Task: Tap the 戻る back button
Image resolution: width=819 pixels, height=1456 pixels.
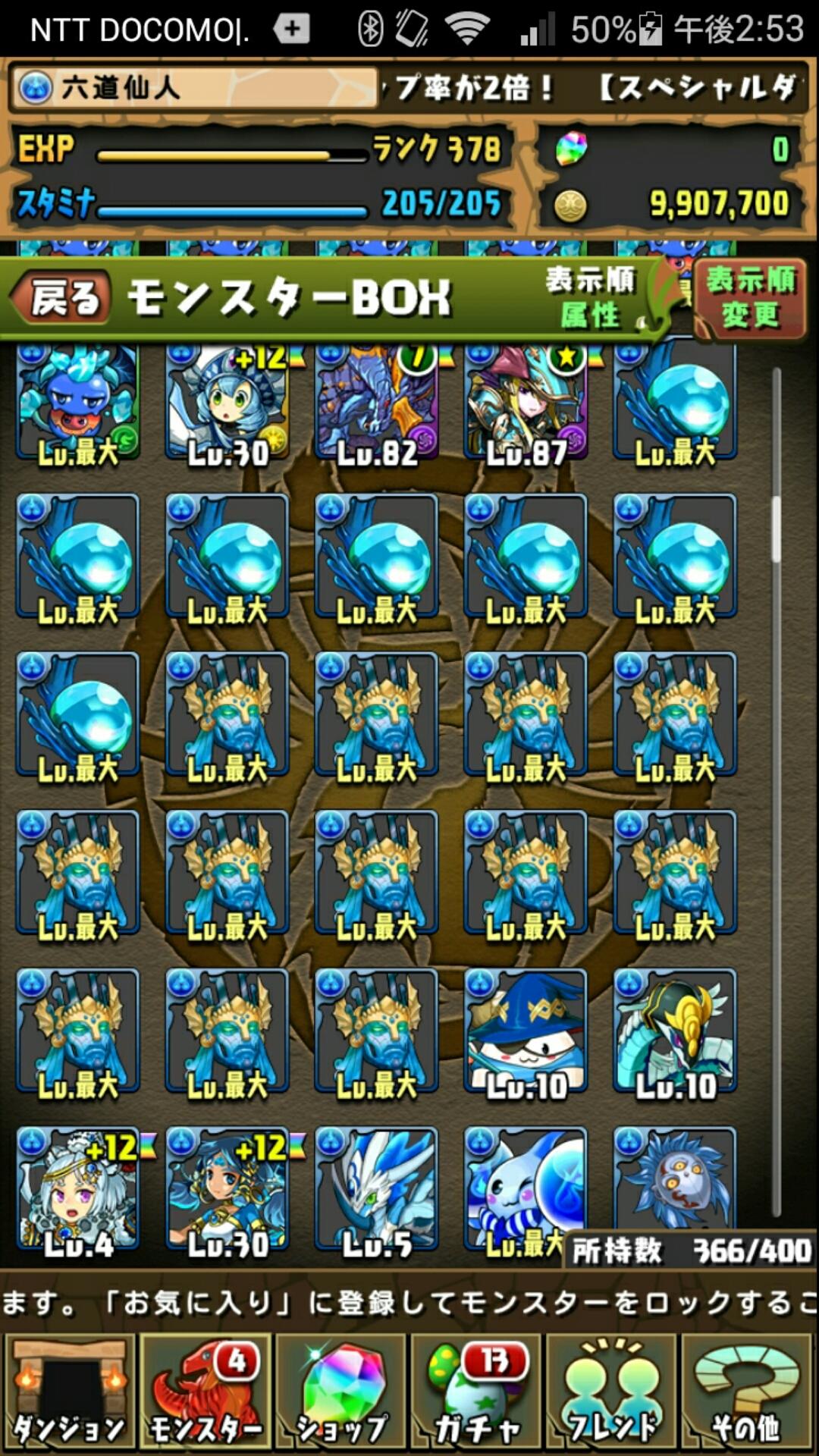Action: click(61, 297)
